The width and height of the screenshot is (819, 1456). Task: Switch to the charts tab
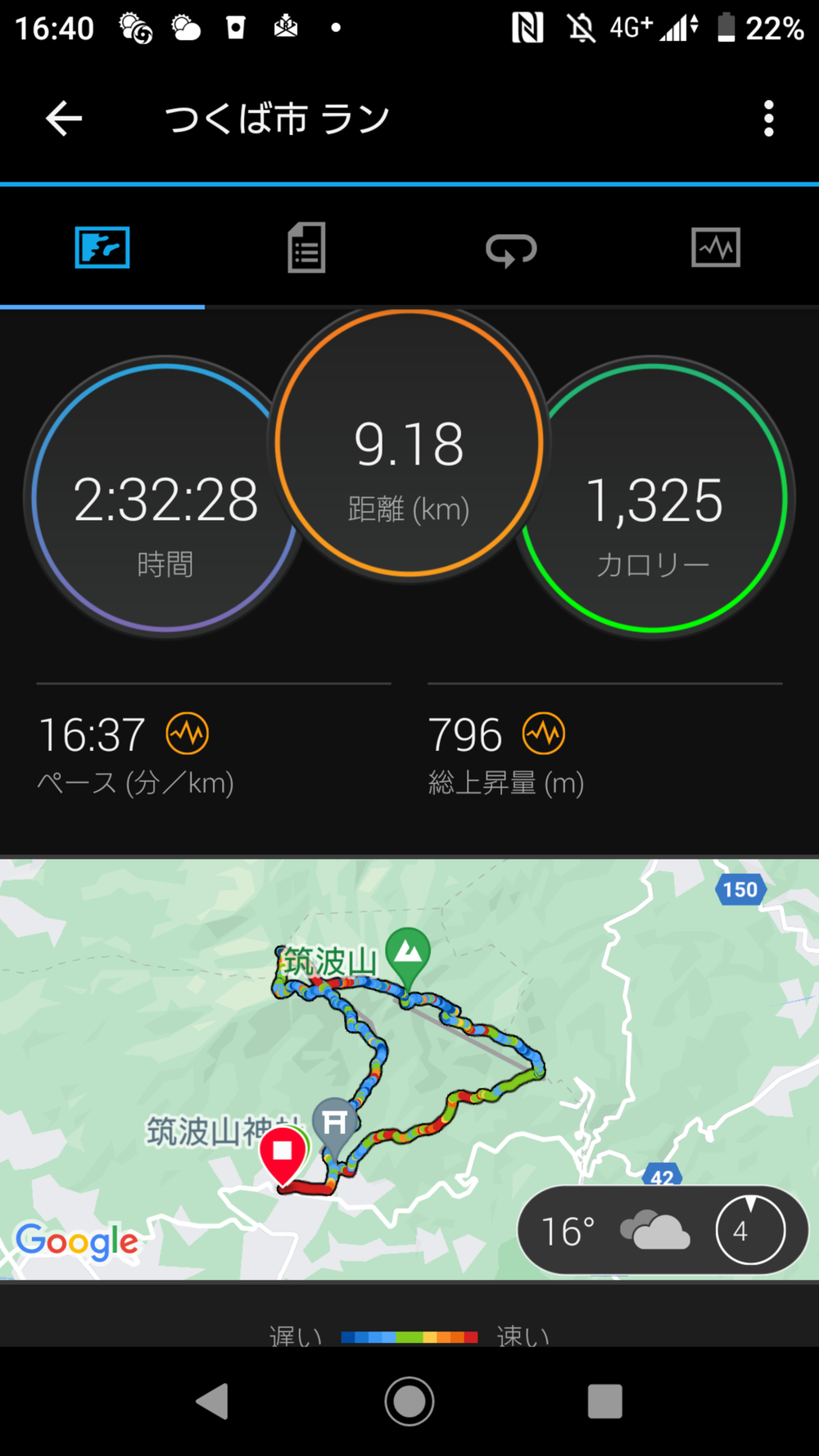pyautogui.click(x=716, y=248)
